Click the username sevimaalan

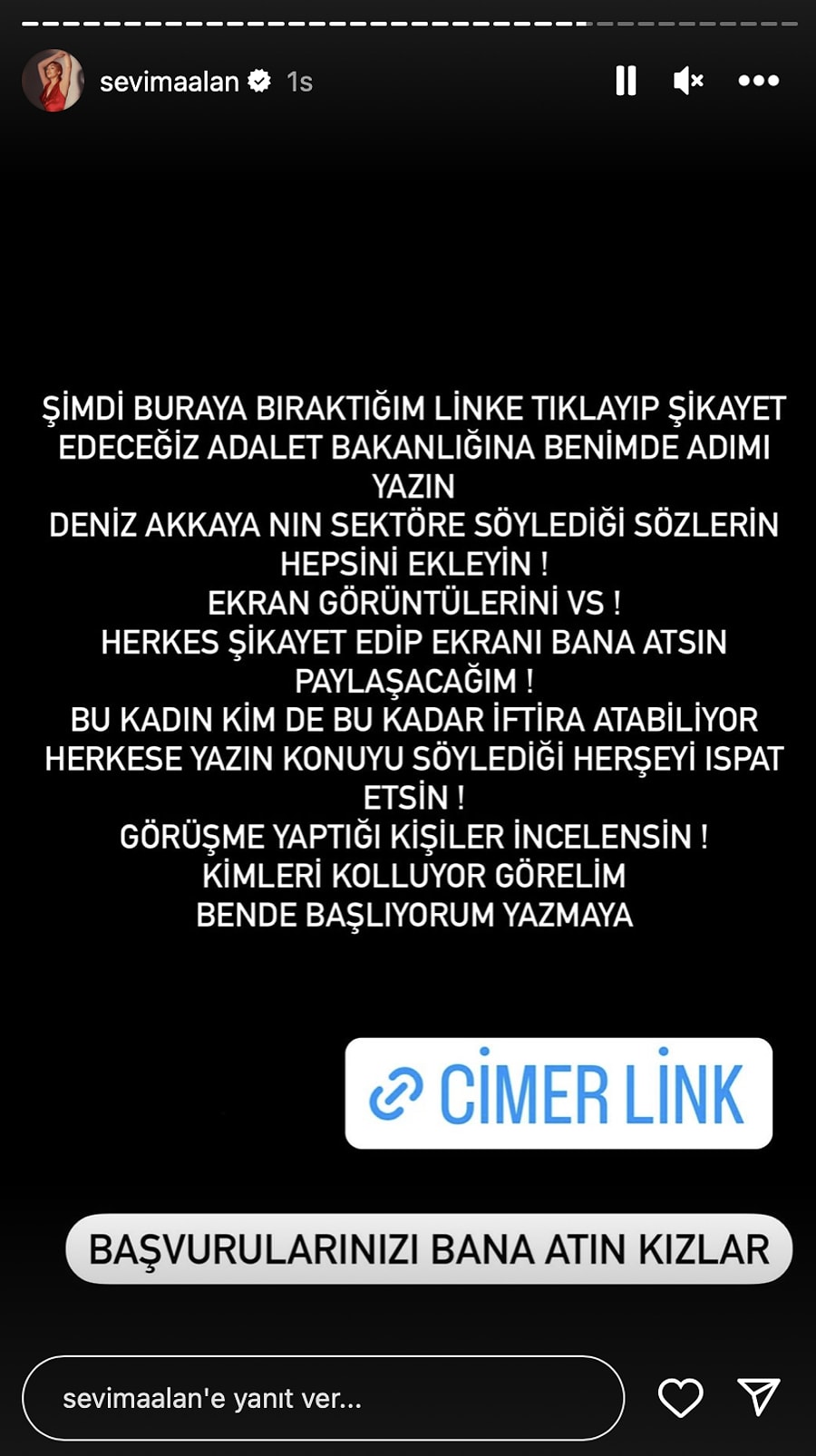click(170, 81)
